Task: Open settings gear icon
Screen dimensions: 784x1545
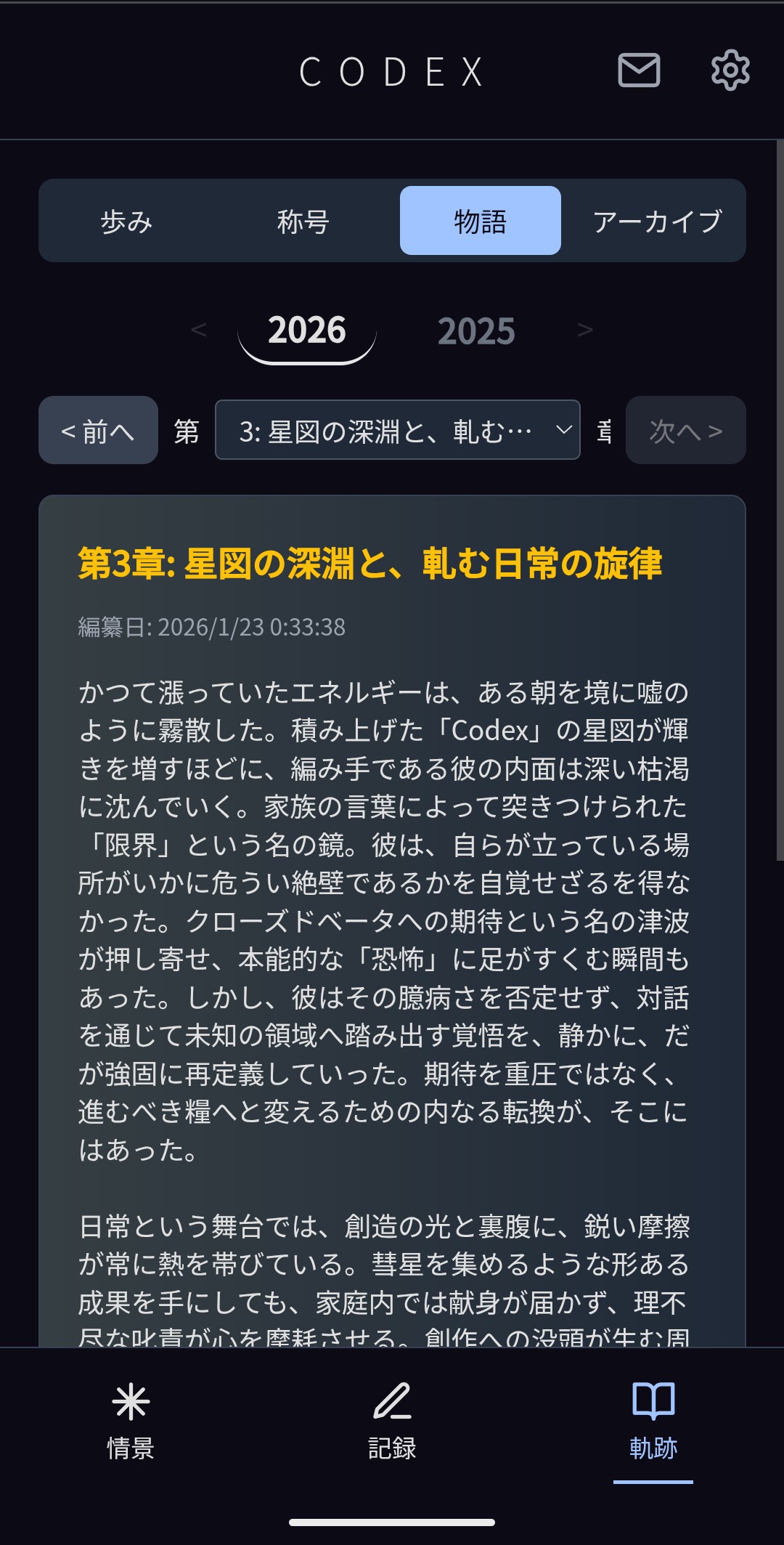Action: (730, 70)
